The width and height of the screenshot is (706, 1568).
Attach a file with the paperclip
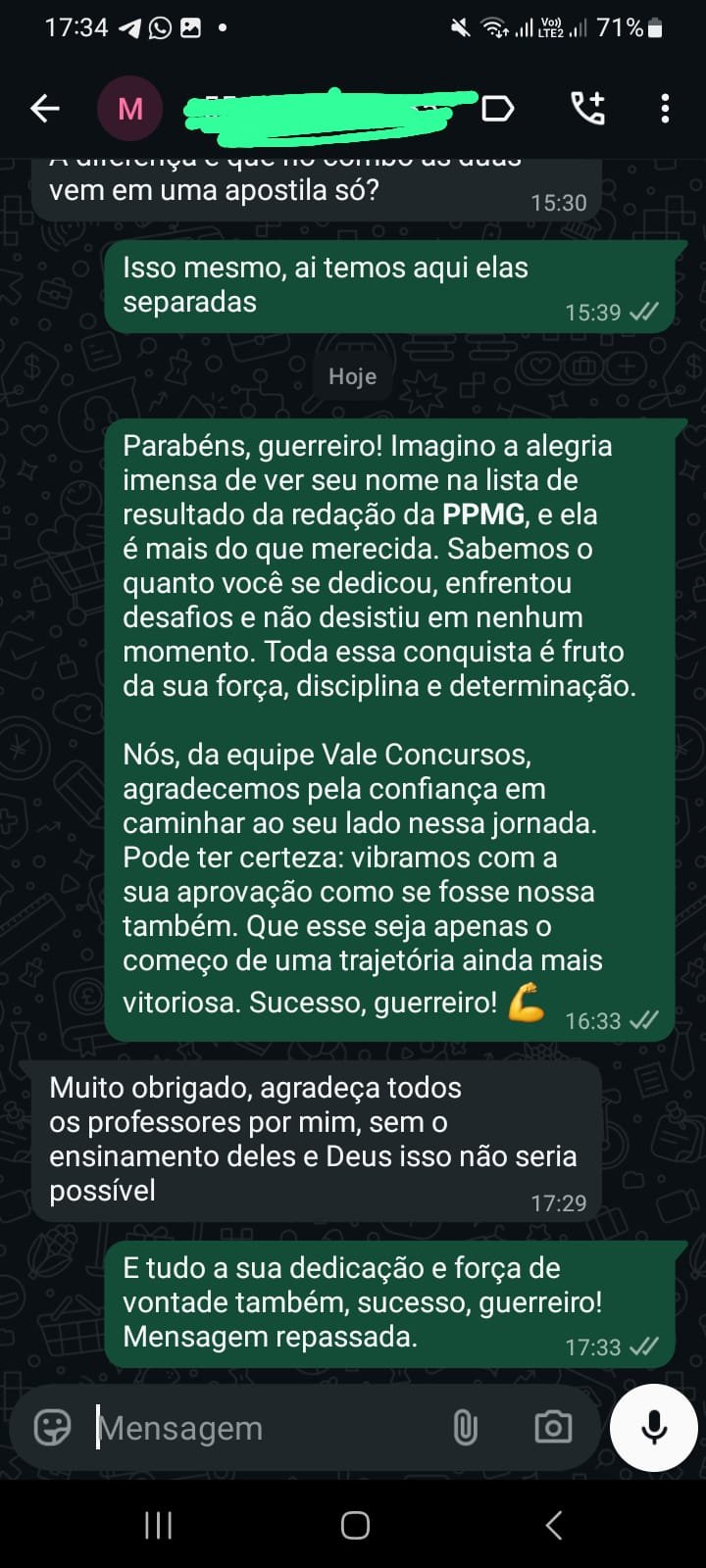point(466,1428)
